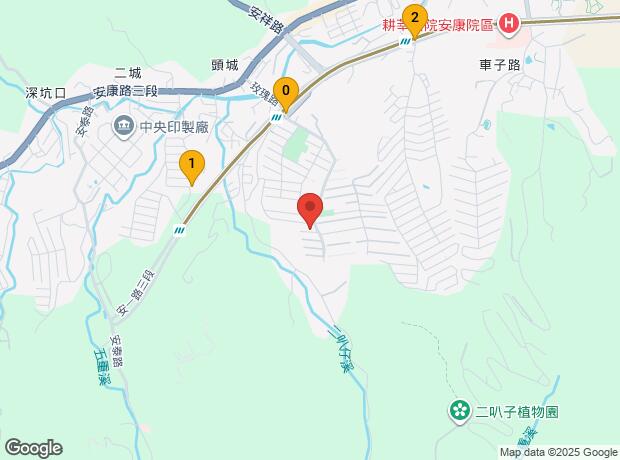Open the 中央印製廠 place icon
The image size is (620, 460).
click(123, 126)
